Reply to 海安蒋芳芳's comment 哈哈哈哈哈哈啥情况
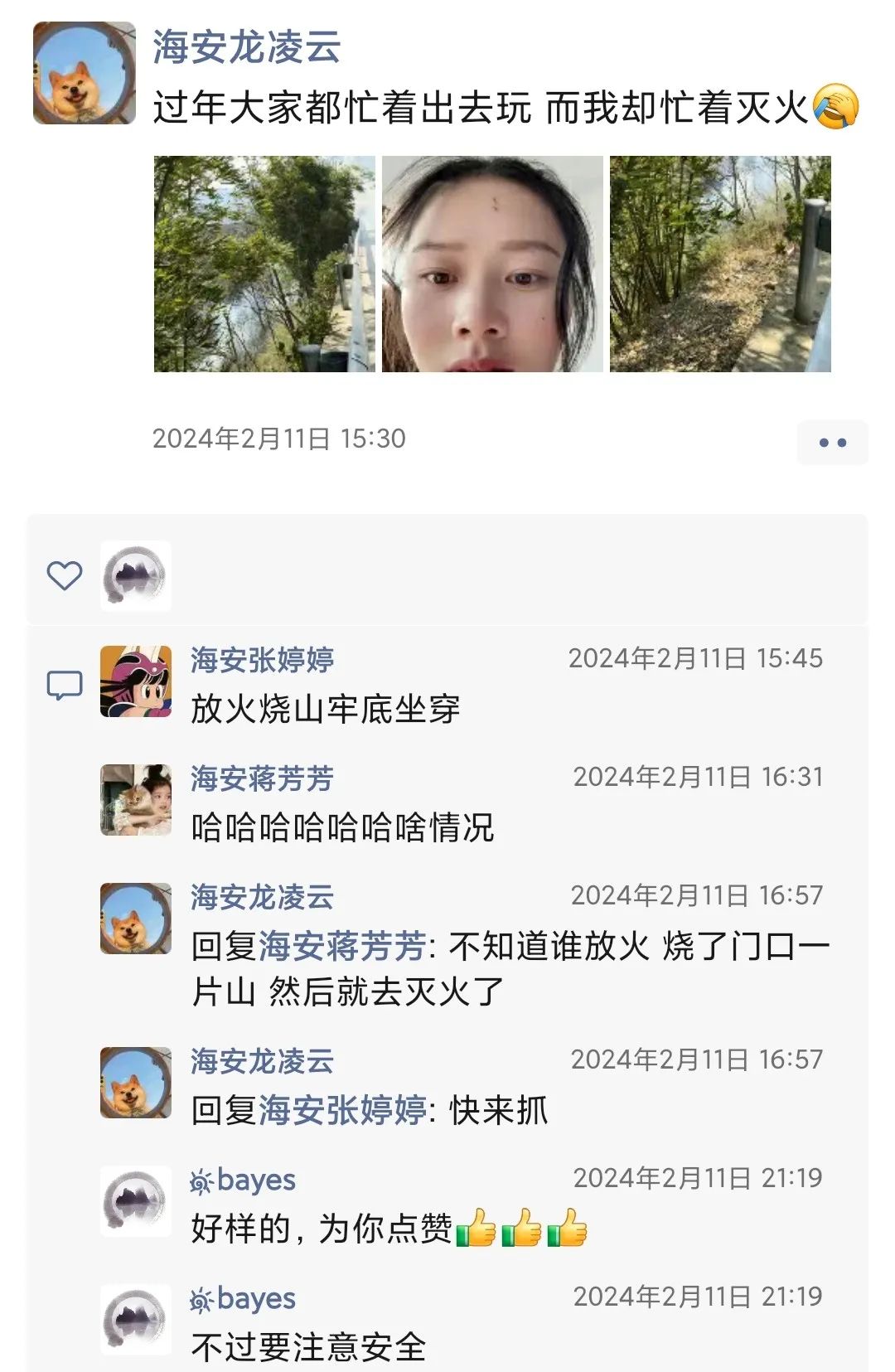895x1372 pixels. pyautogui.click(x=341, y=828)
